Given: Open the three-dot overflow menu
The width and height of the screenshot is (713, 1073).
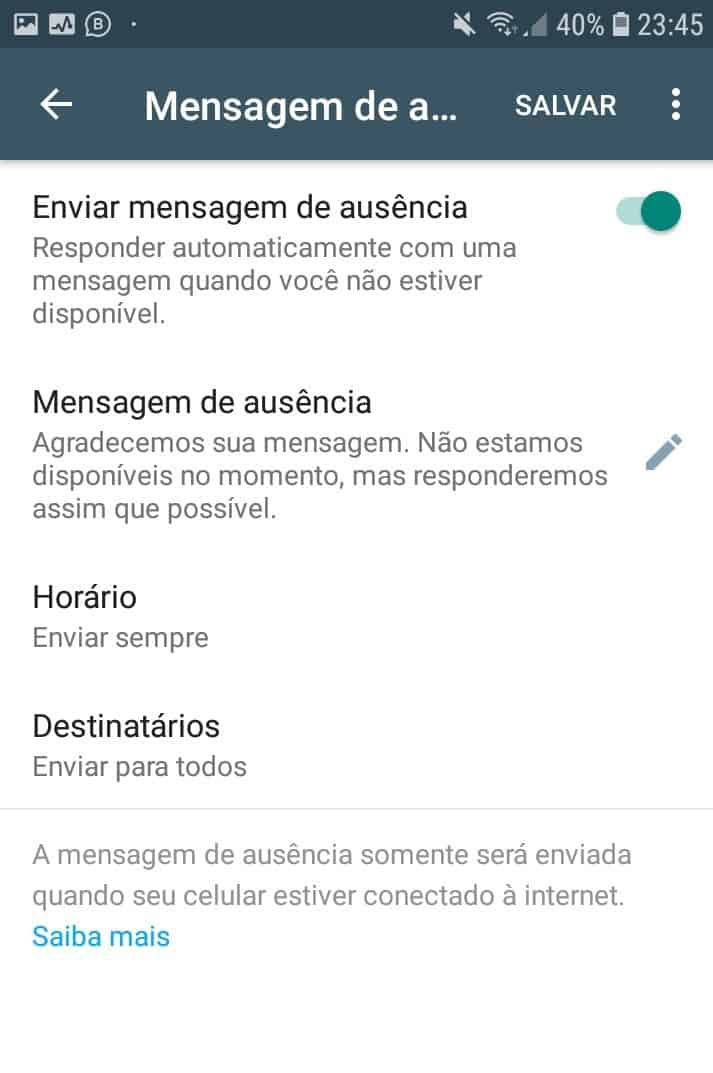Looking at the screenshot, I should click(676, 105).
